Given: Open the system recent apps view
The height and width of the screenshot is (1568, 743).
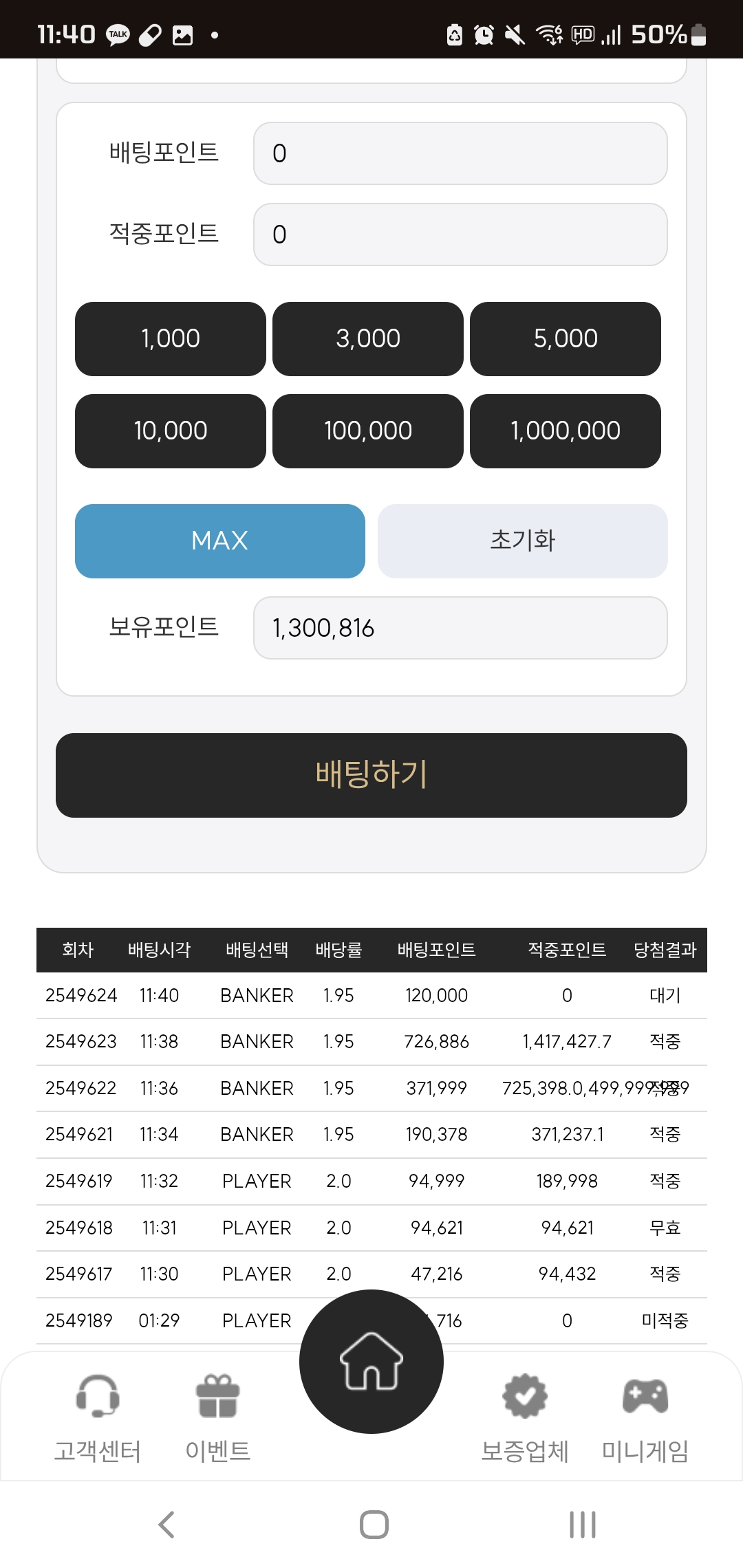Looking at the screenshot, I should tap(582, 1525).
